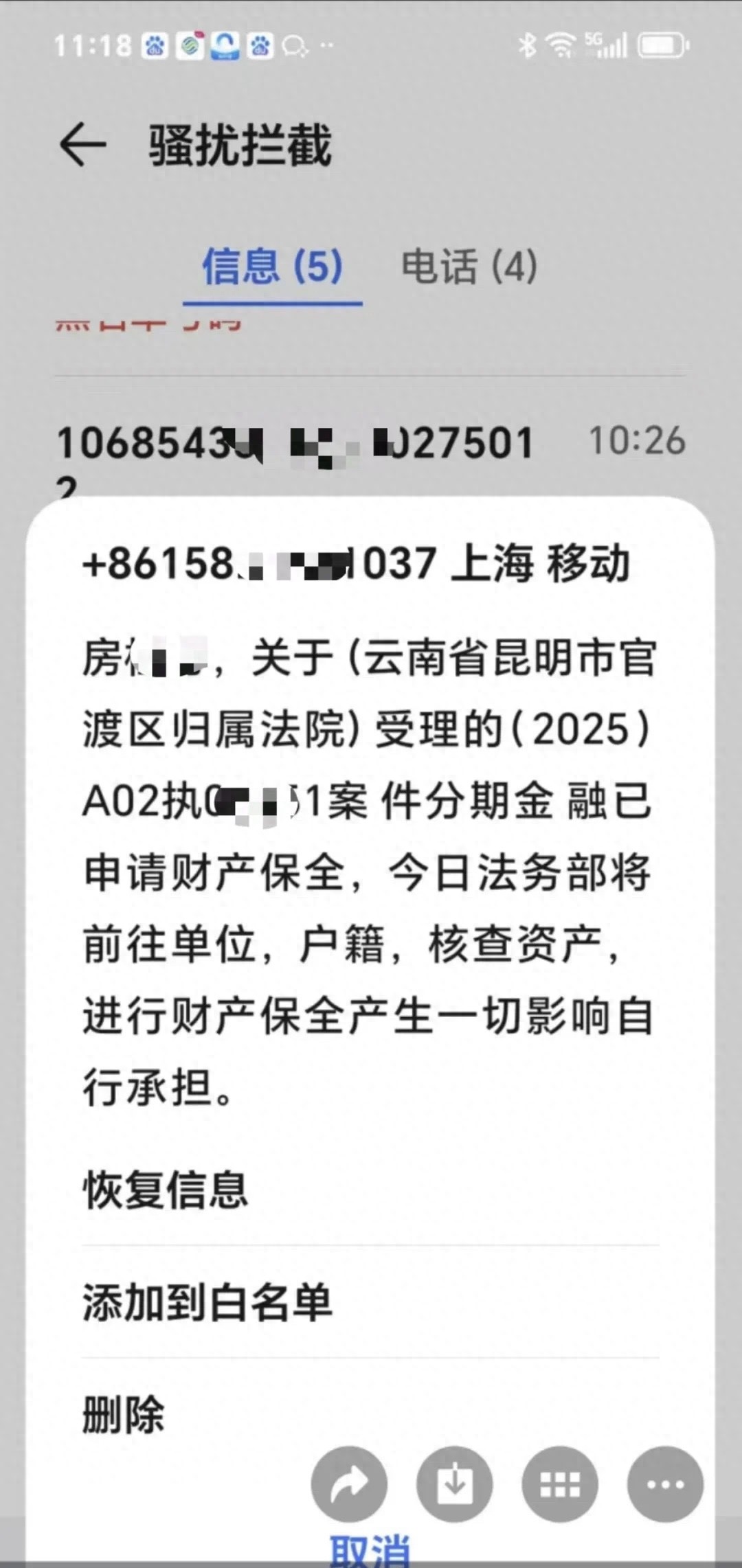Select 删除 to delete the message

coord(124,1415)
